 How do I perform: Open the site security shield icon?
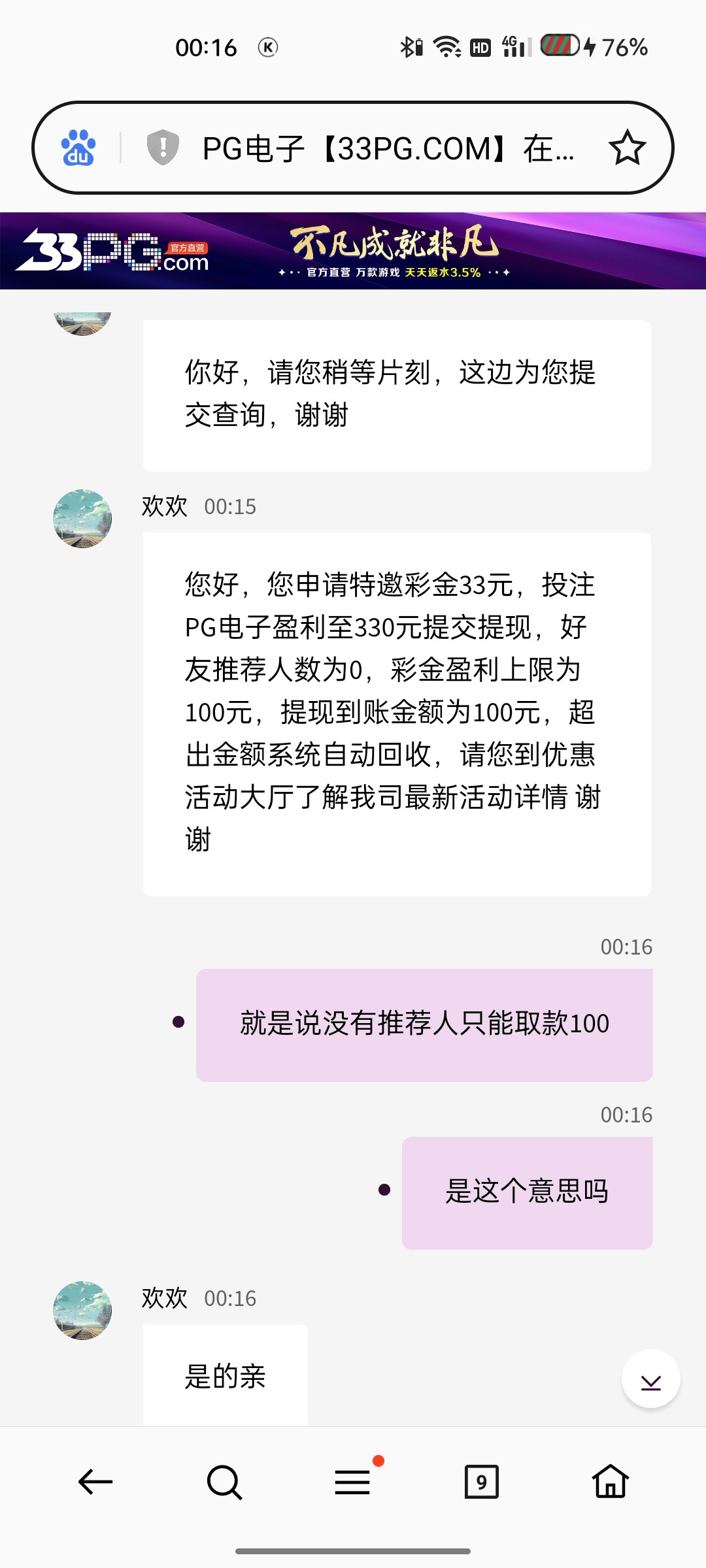tap(163, 148)
